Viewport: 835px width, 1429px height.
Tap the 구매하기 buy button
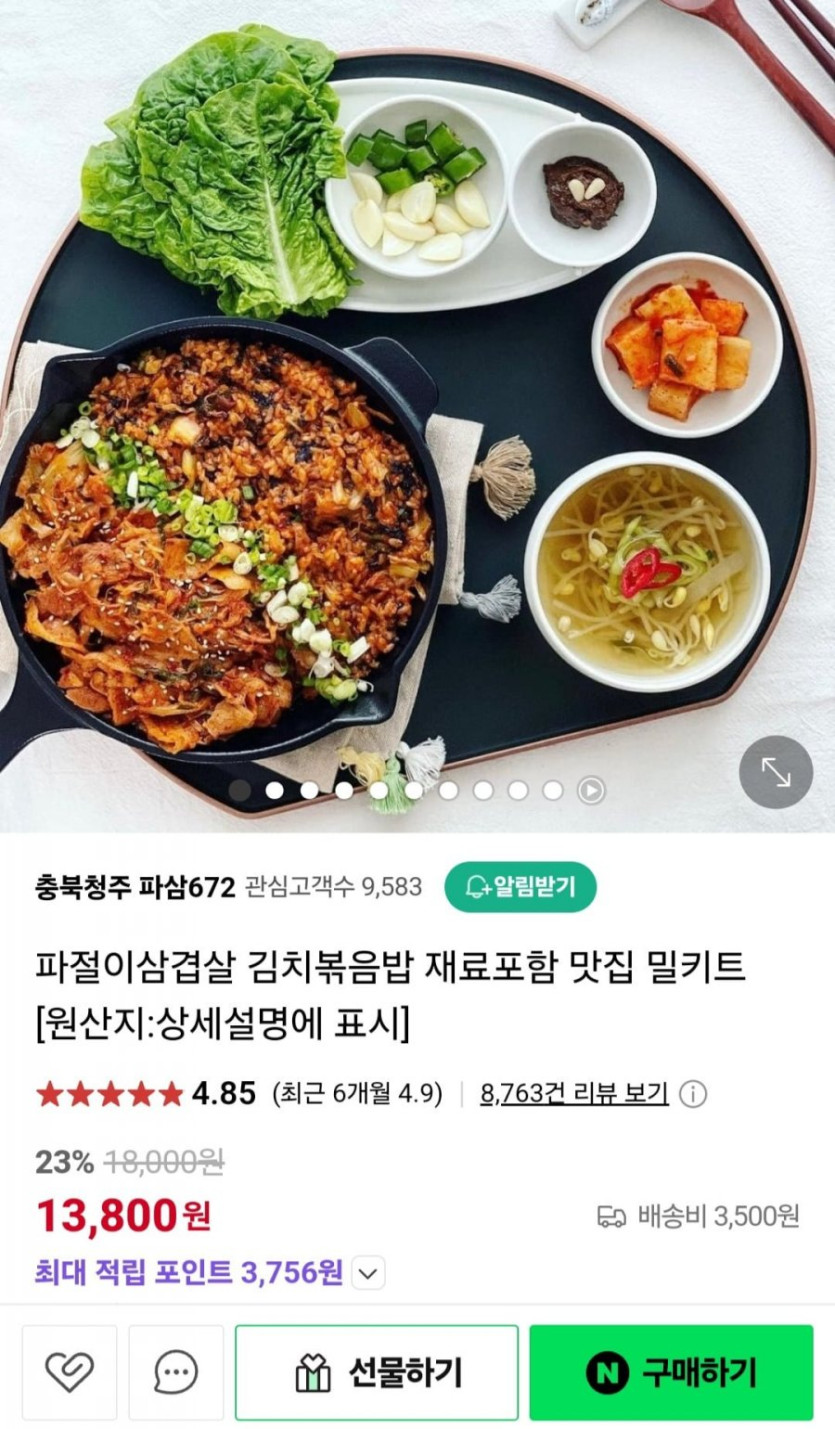671,1372
